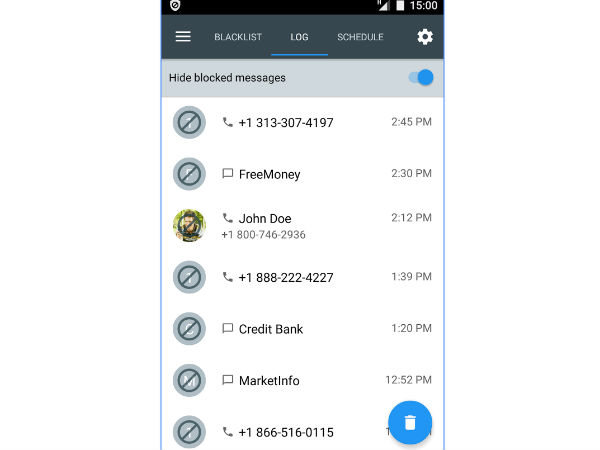Open the +1 888-222-4227 call entry
This screenshot has width=600, height=450.
pos(300,277)
